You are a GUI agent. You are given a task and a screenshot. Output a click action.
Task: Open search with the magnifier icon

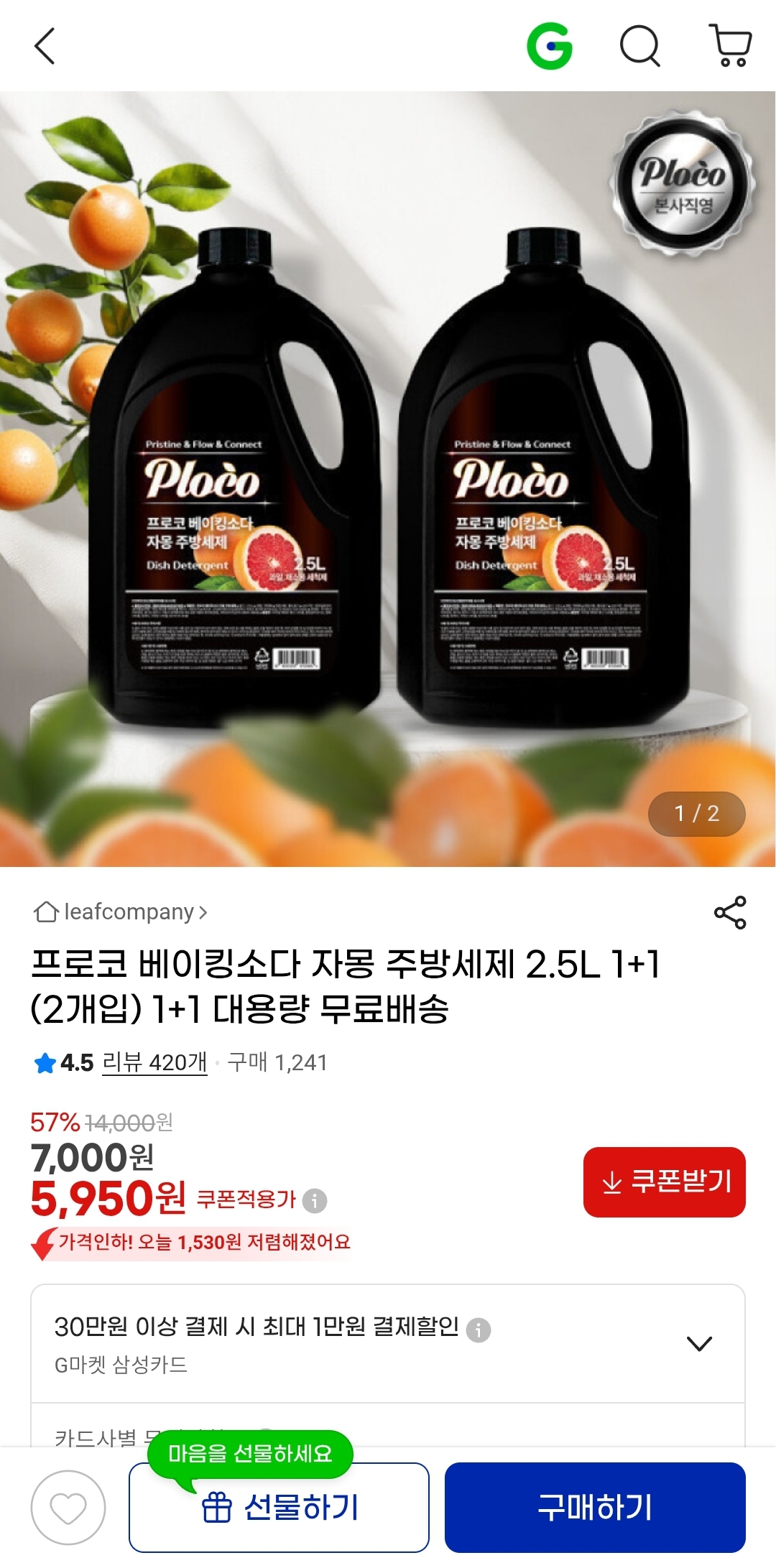639,47
